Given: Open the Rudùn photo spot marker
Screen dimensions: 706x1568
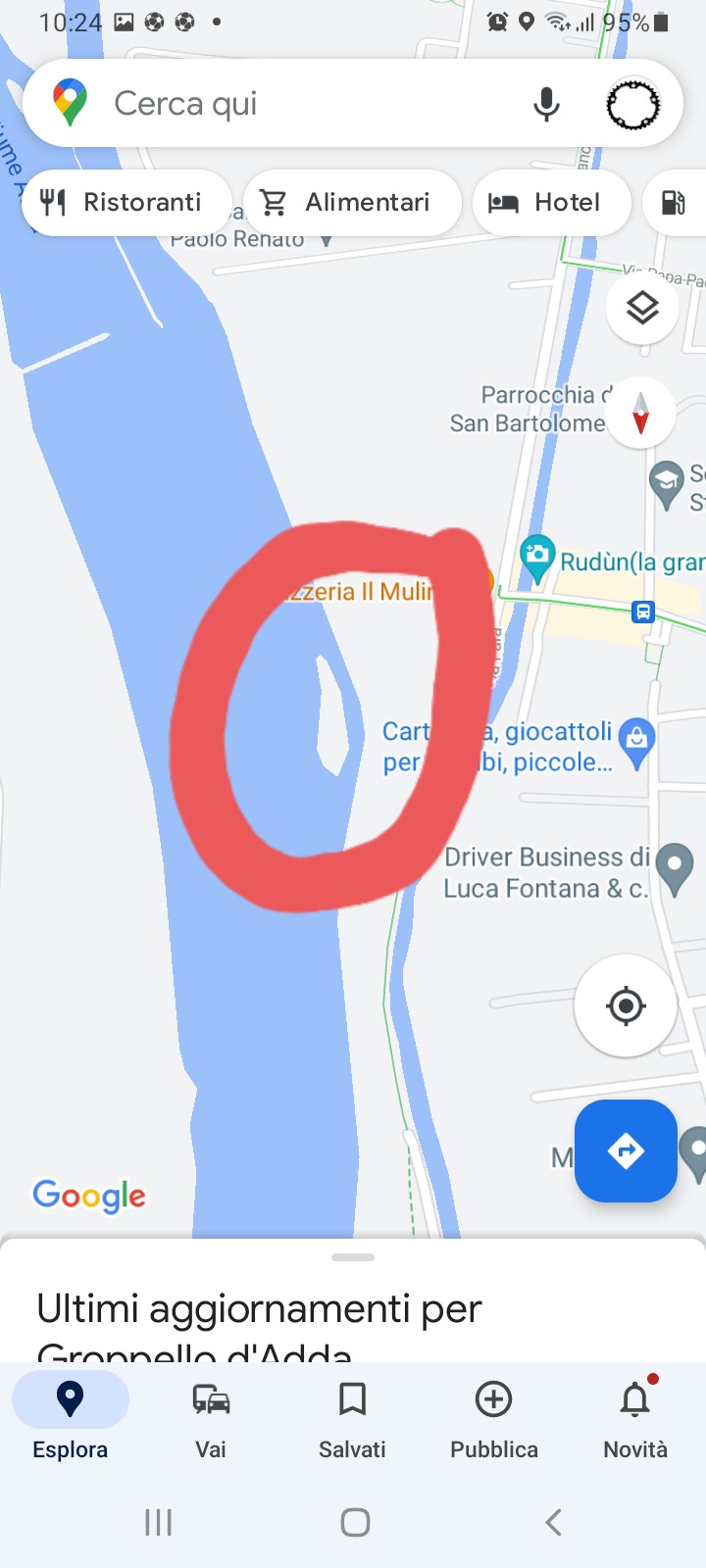Looking at the screenshot, I should point(537,557).
